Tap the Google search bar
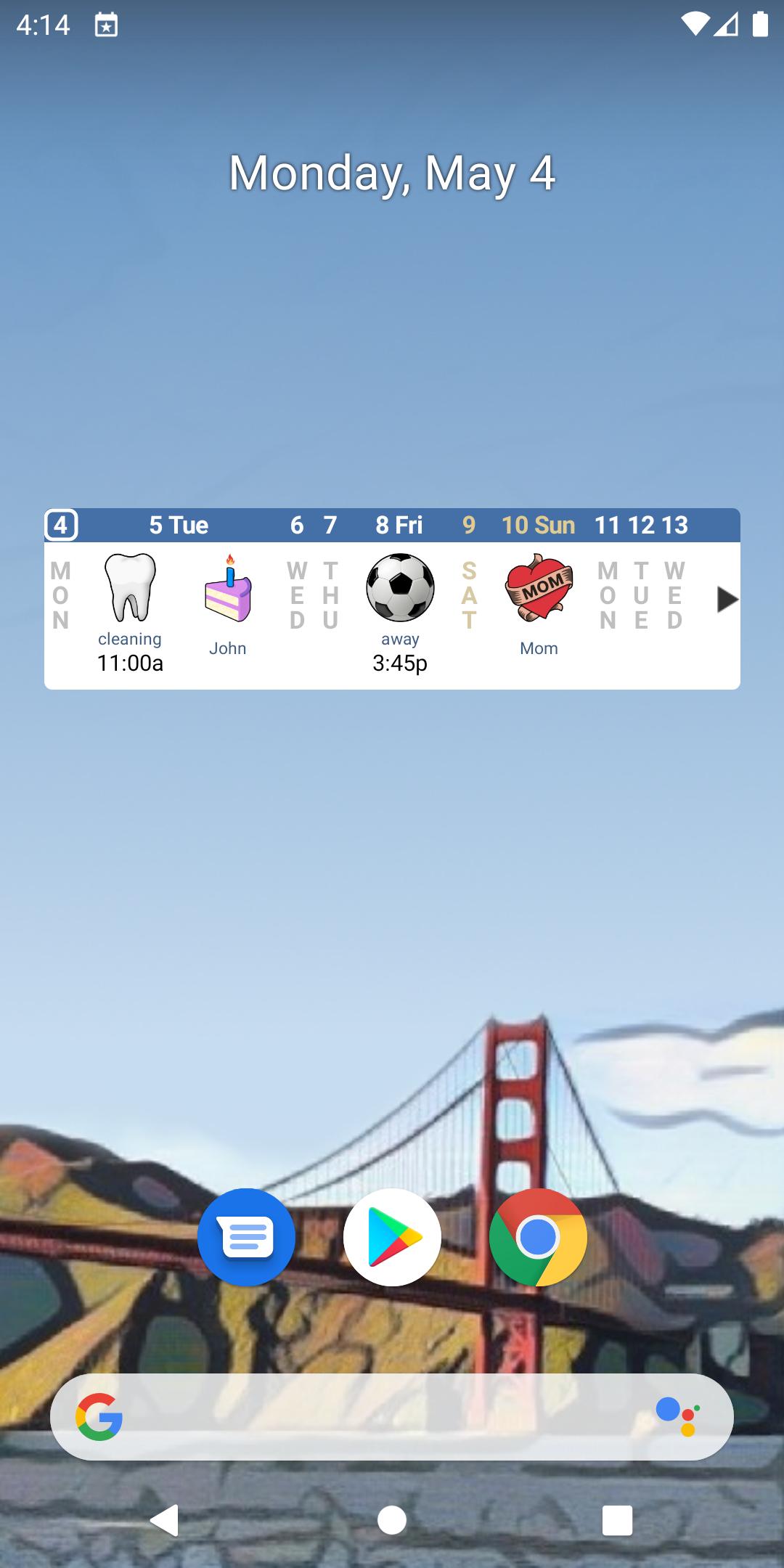Screen dimensions: 784x1568 click(392, 1417)
